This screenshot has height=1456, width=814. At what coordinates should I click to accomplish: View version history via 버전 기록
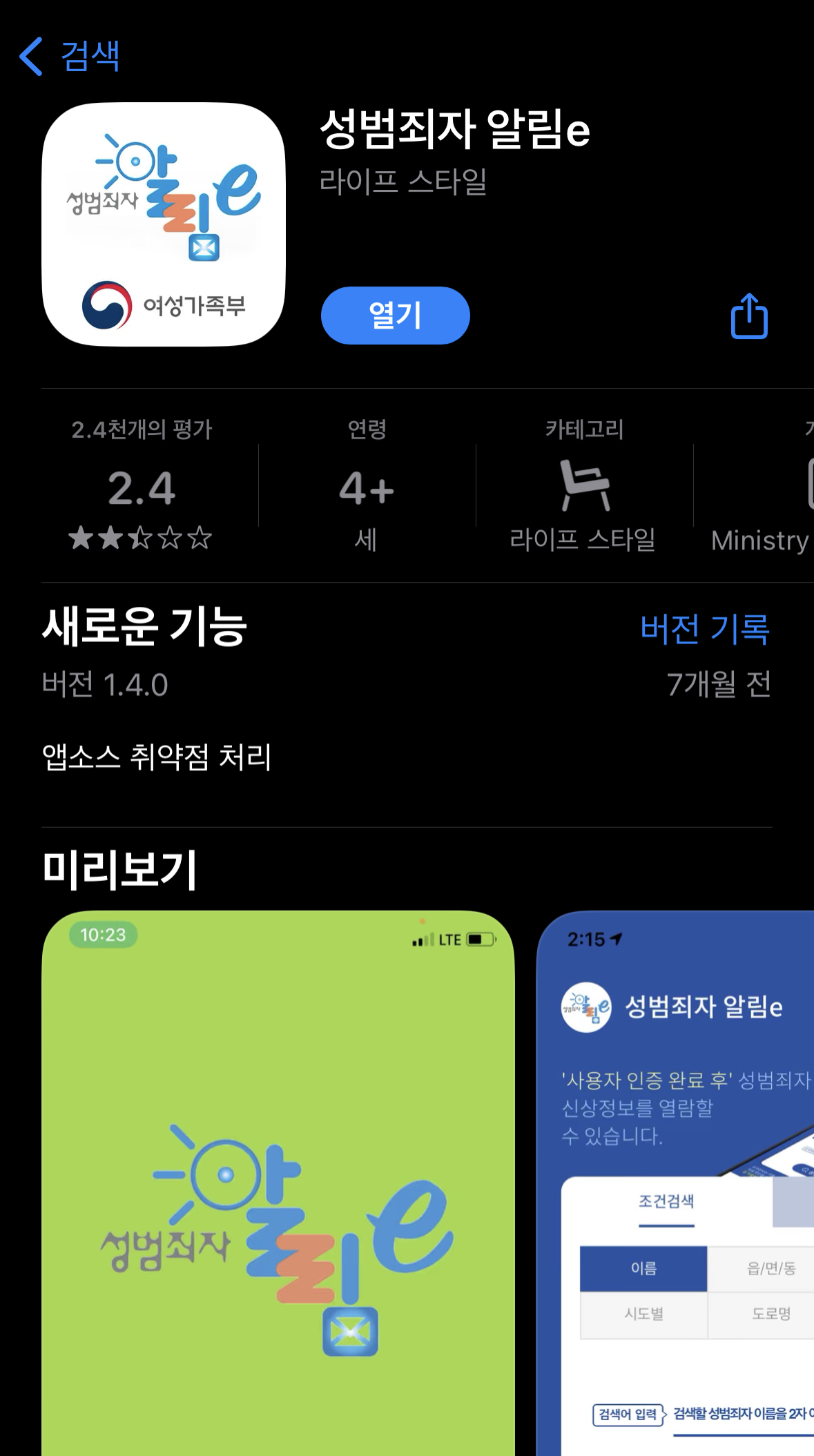[x=706, y=630]
